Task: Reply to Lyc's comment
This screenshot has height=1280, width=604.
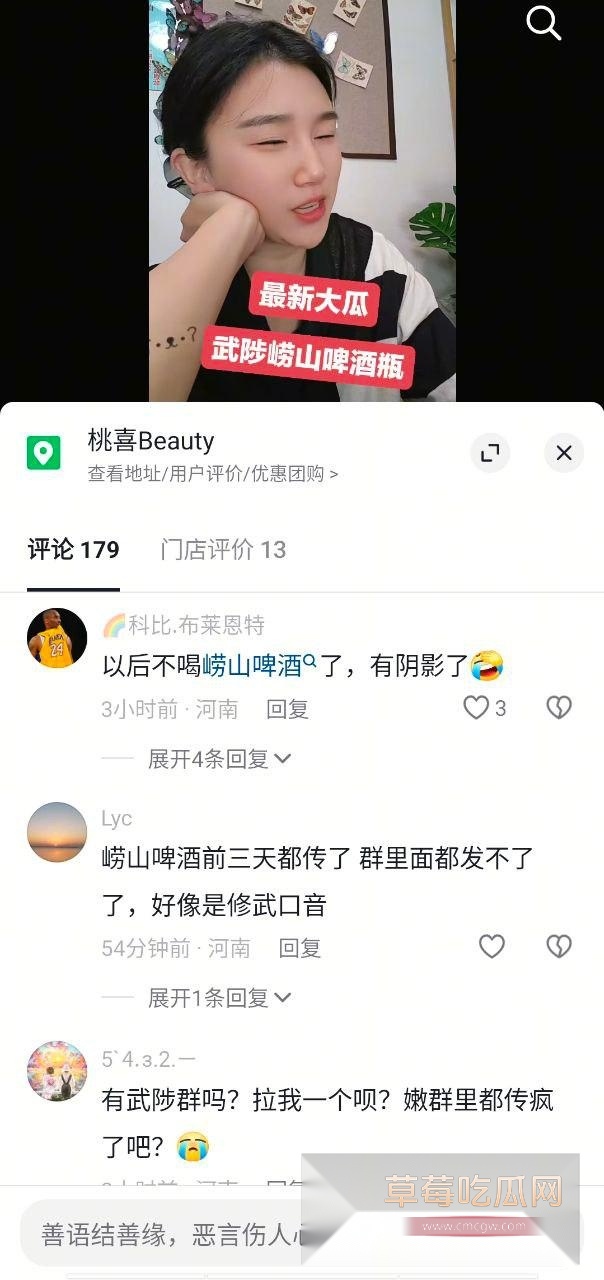Action: click(299, 947)
